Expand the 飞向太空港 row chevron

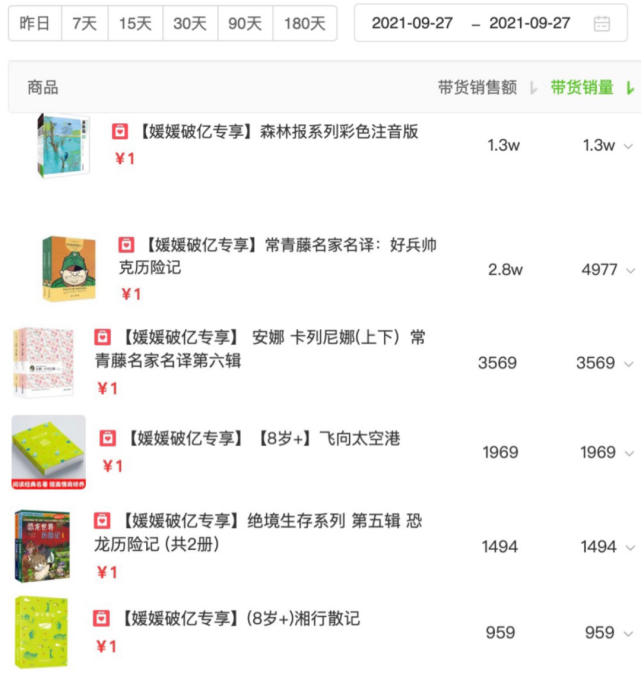628,453
